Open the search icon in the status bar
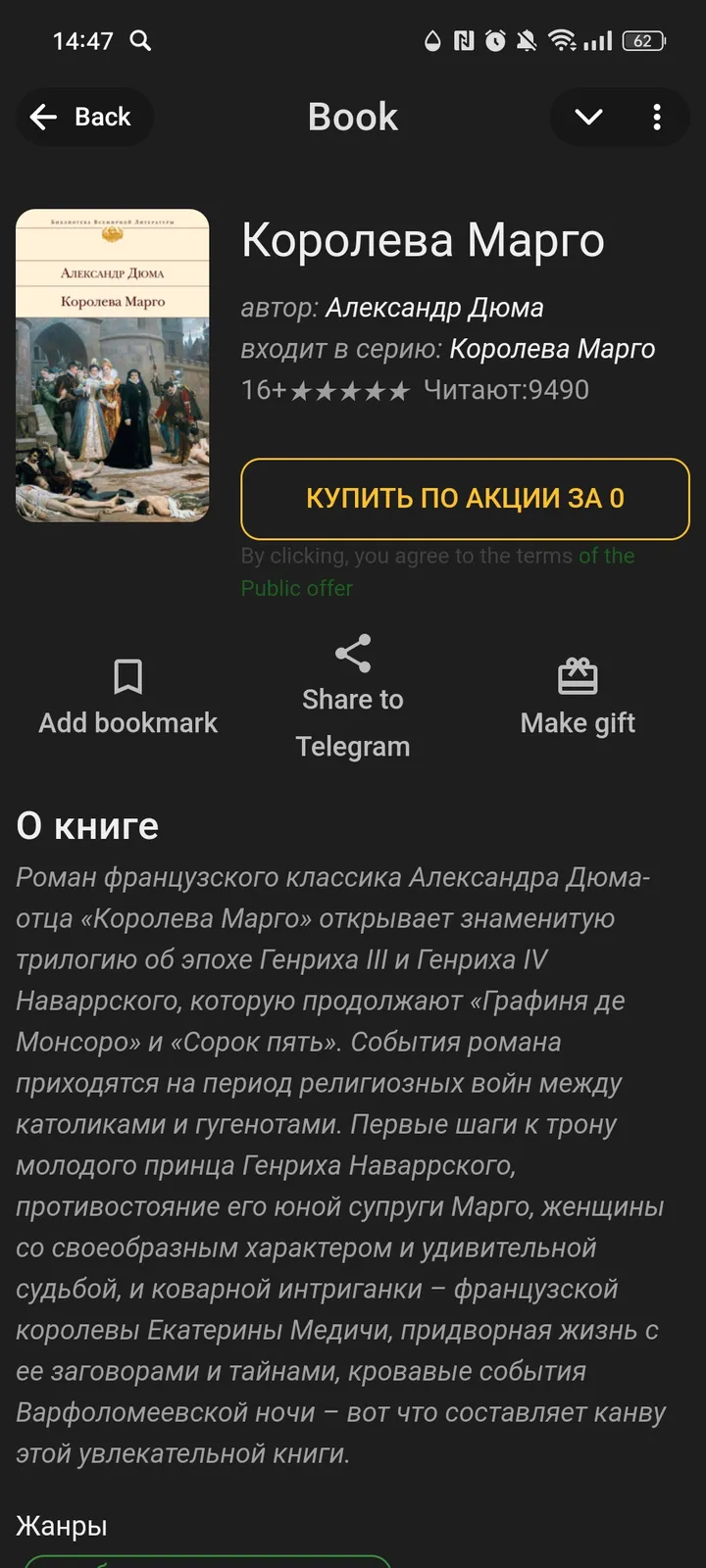Screen dimensions: 706x1568 click(x=139, y=41)
